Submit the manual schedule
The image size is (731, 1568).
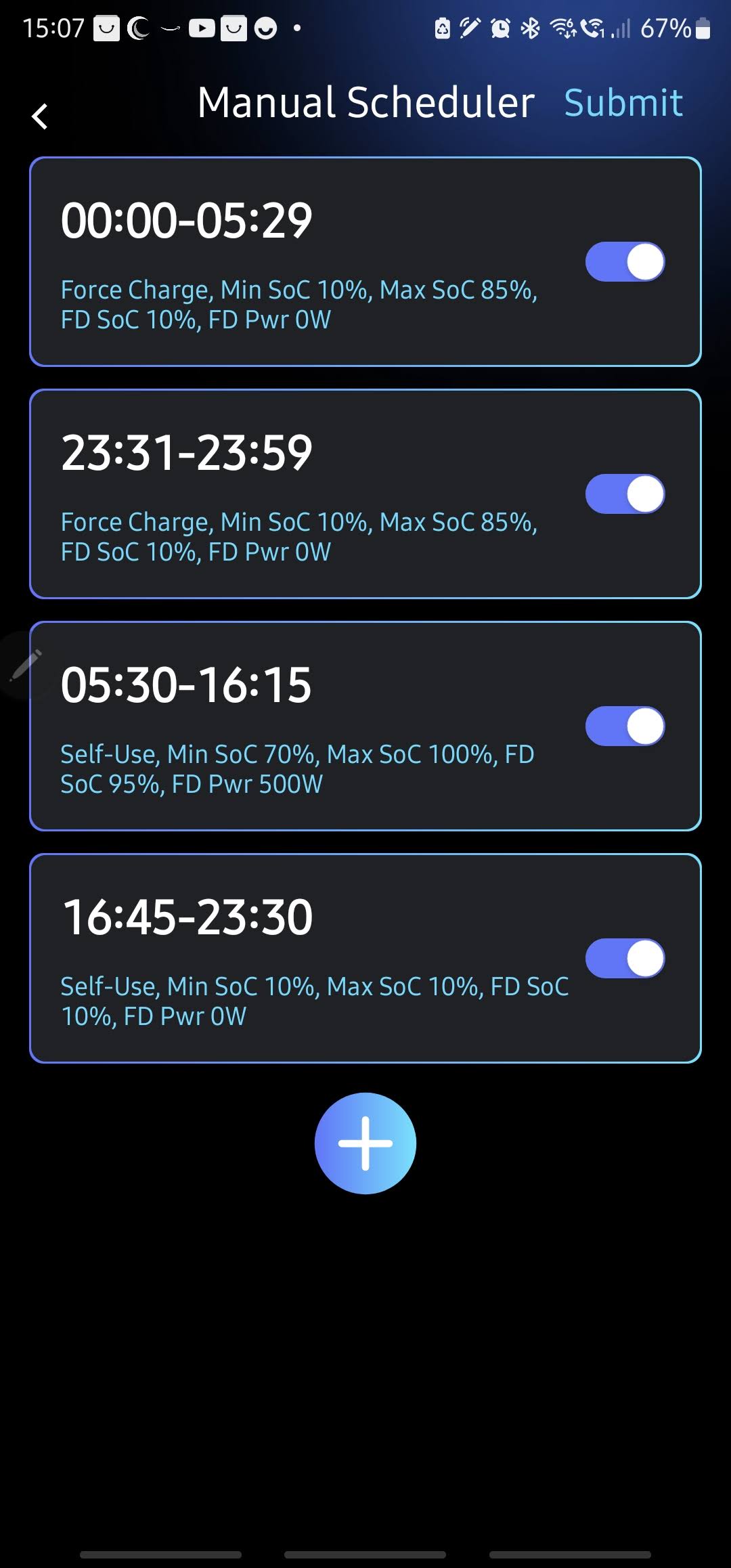[x=623, y=103]
